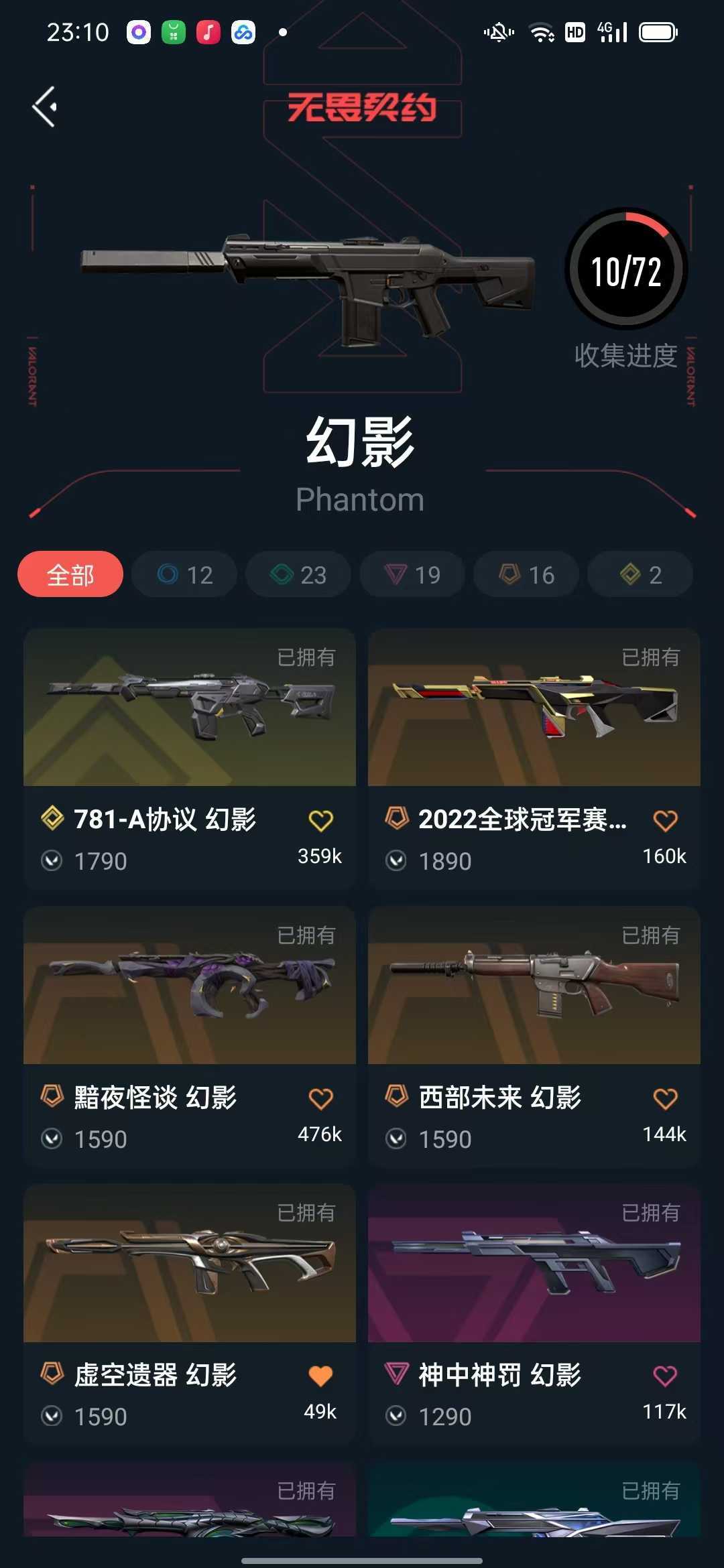
Task: Go back using the top-left arrow
Action: click(x=45, y=107)
